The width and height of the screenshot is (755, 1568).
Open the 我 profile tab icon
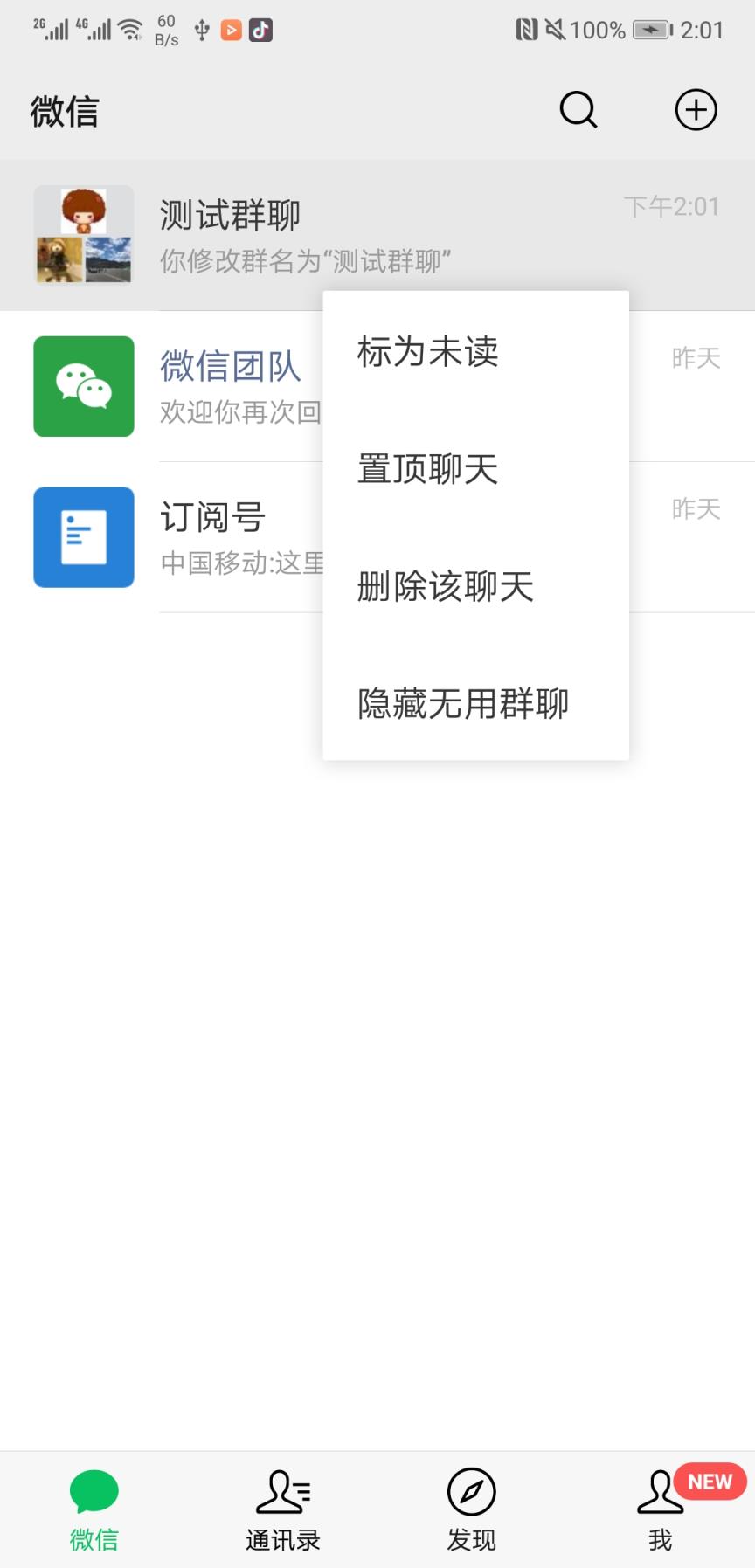[x=660, y=1494]
